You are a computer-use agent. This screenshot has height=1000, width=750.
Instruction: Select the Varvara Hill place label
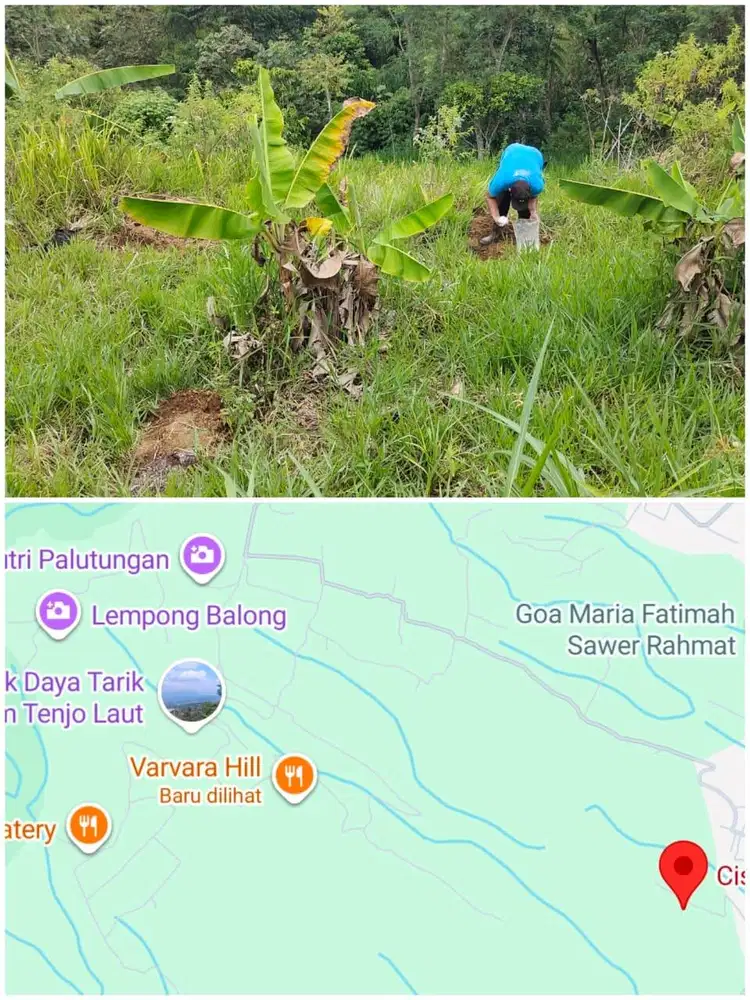(x=196, y=769)
